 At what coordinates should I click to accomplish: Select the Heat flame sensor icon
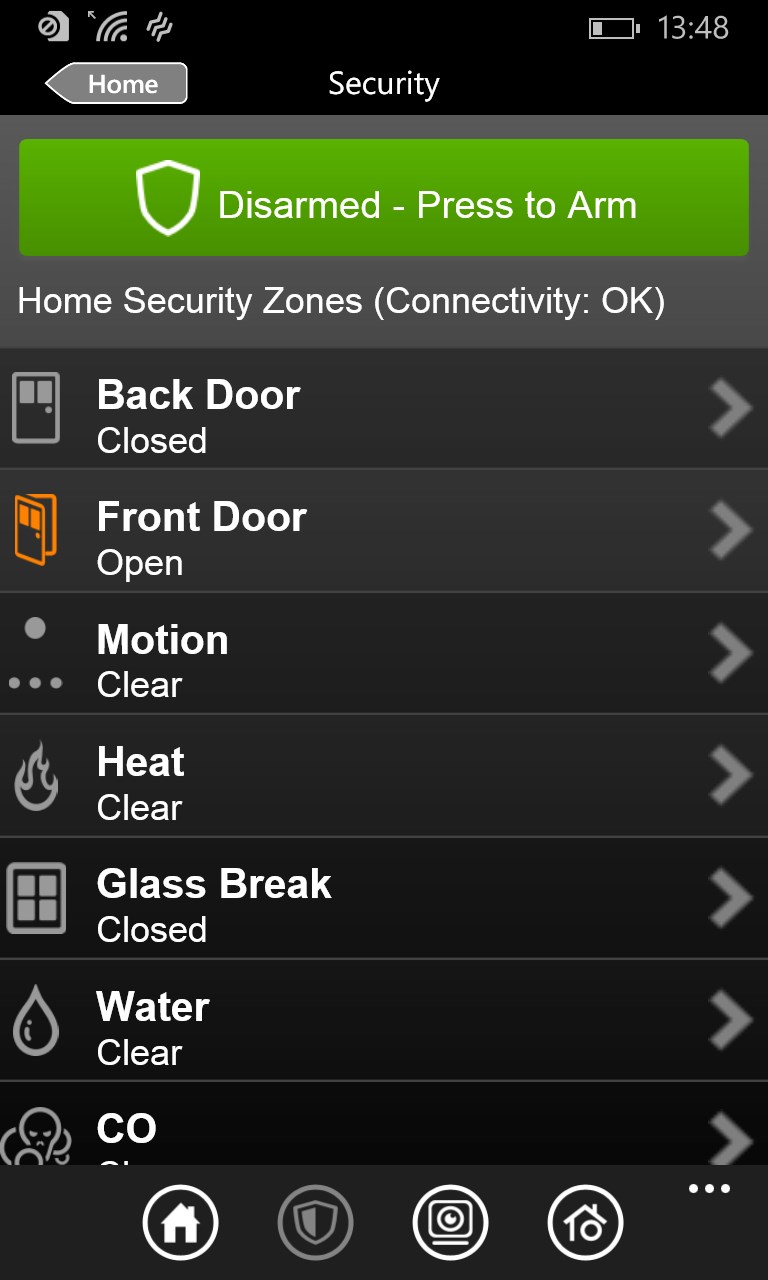pyautogui.click(x=37, y=775)
